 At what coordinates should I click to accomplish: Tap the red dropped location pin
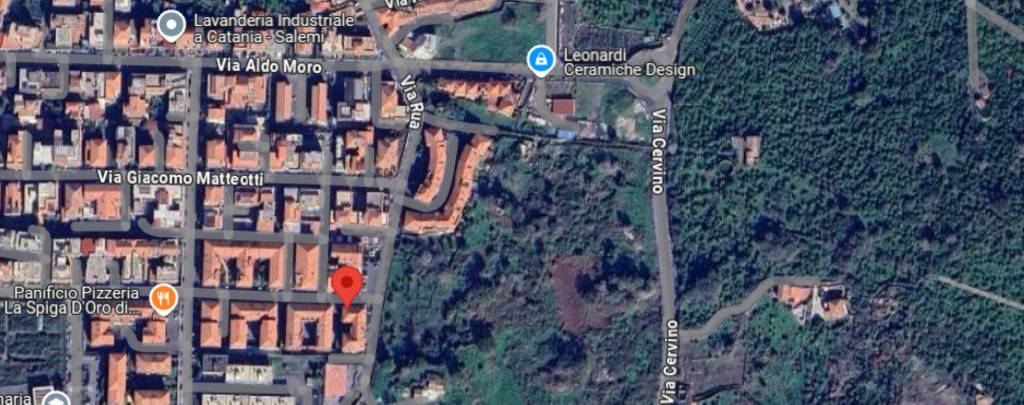pos(347,285)
